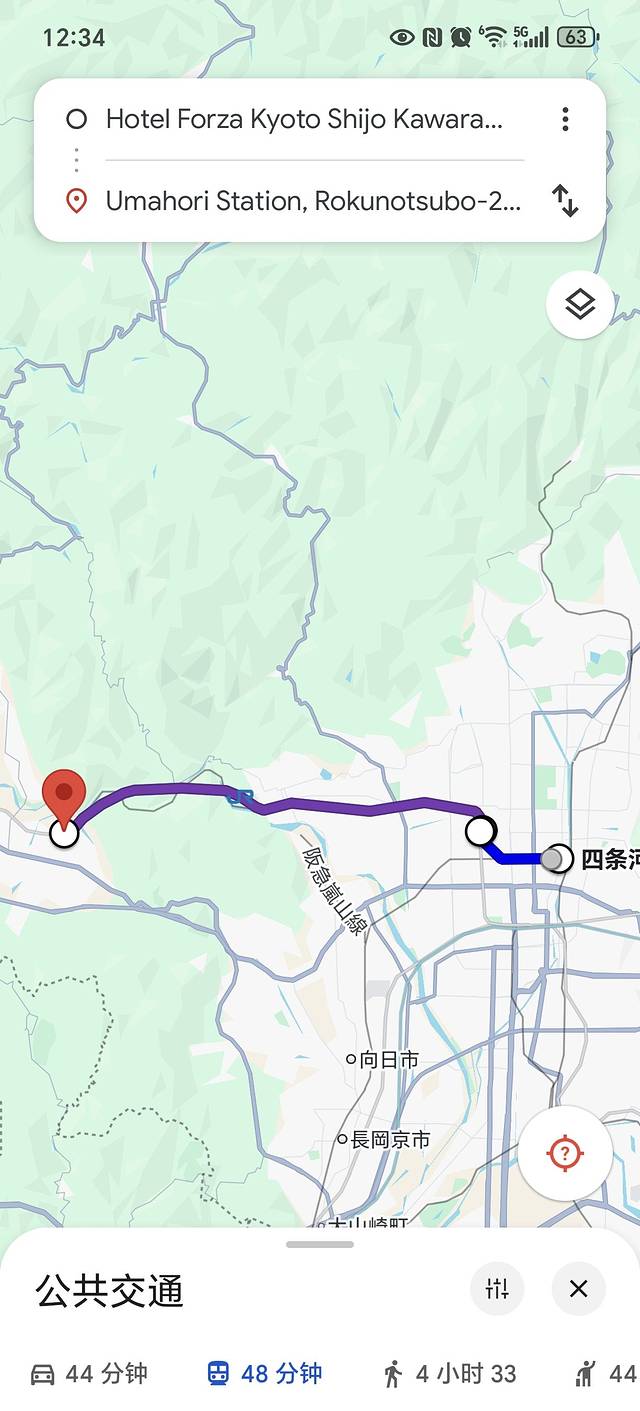Open the overflow menu with three dots
Screen dimensions: 640x1411
point(565,120)
